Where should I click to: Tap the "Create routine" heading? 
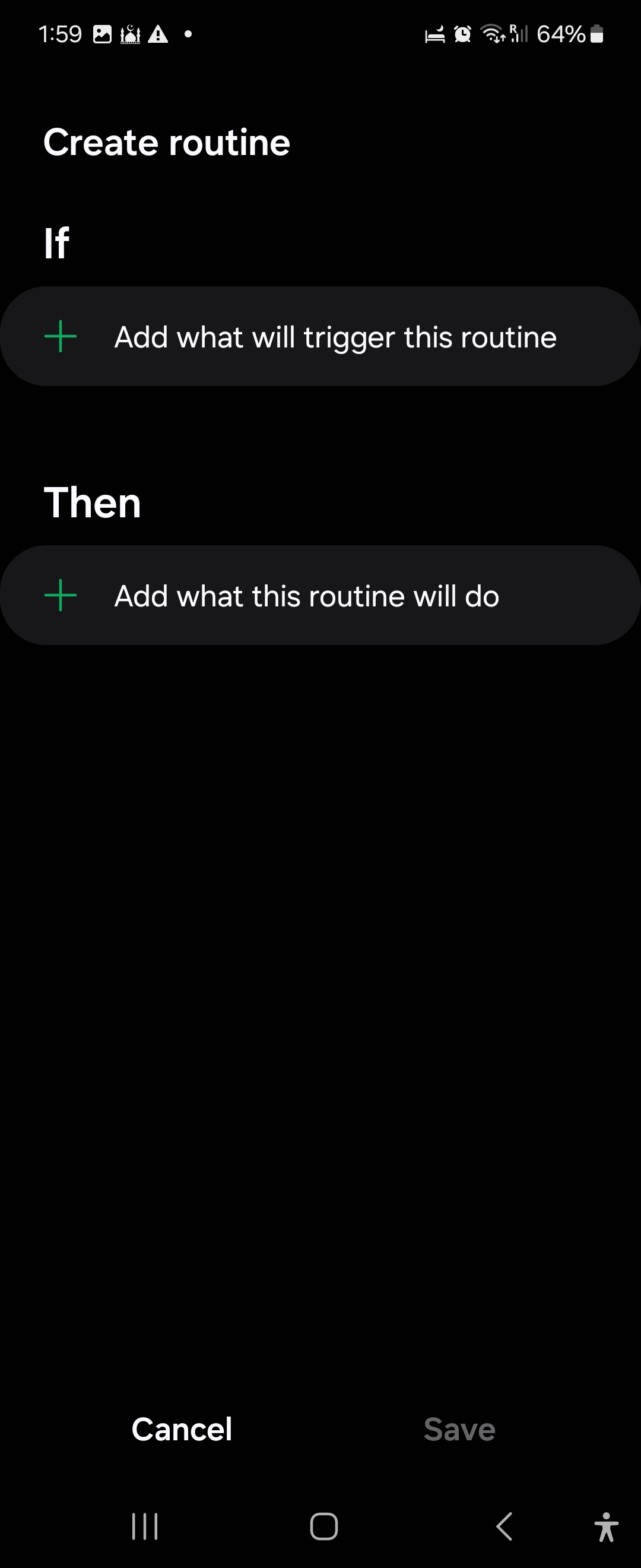[x=166, y=142]
